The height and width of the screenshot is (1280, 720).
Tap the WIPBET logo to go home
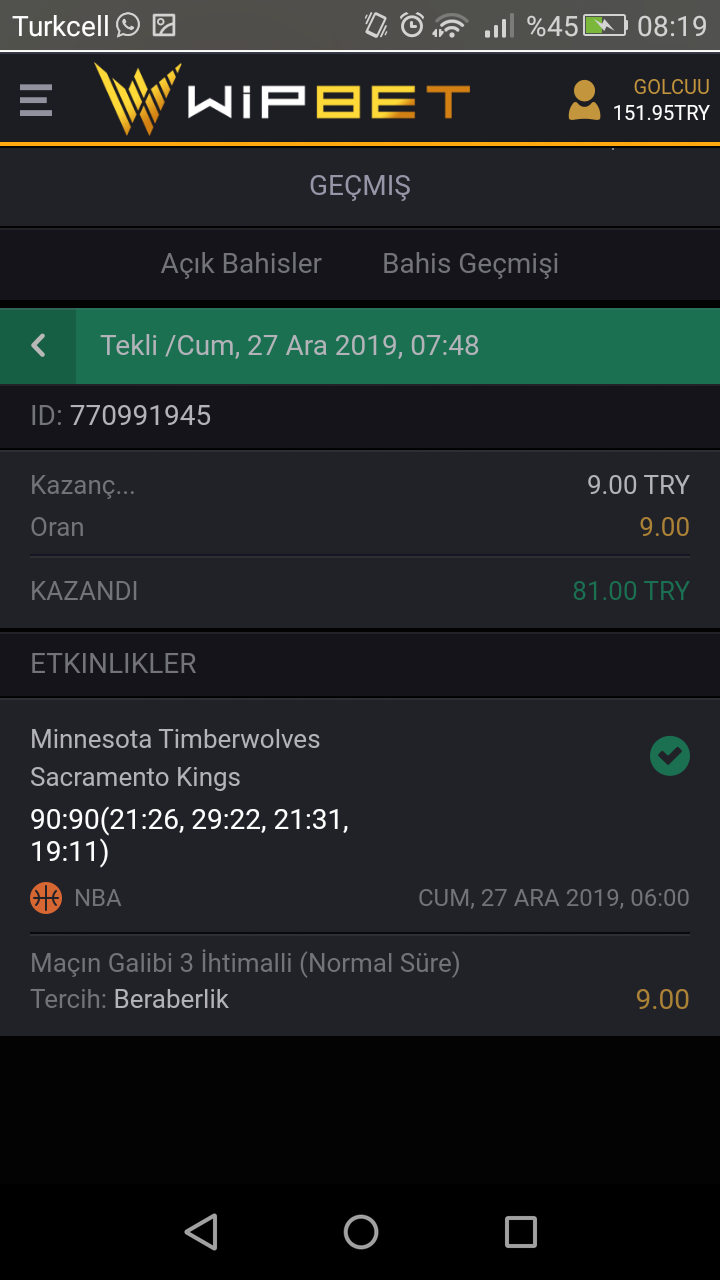pyautogui.click(x=282, y=100)
